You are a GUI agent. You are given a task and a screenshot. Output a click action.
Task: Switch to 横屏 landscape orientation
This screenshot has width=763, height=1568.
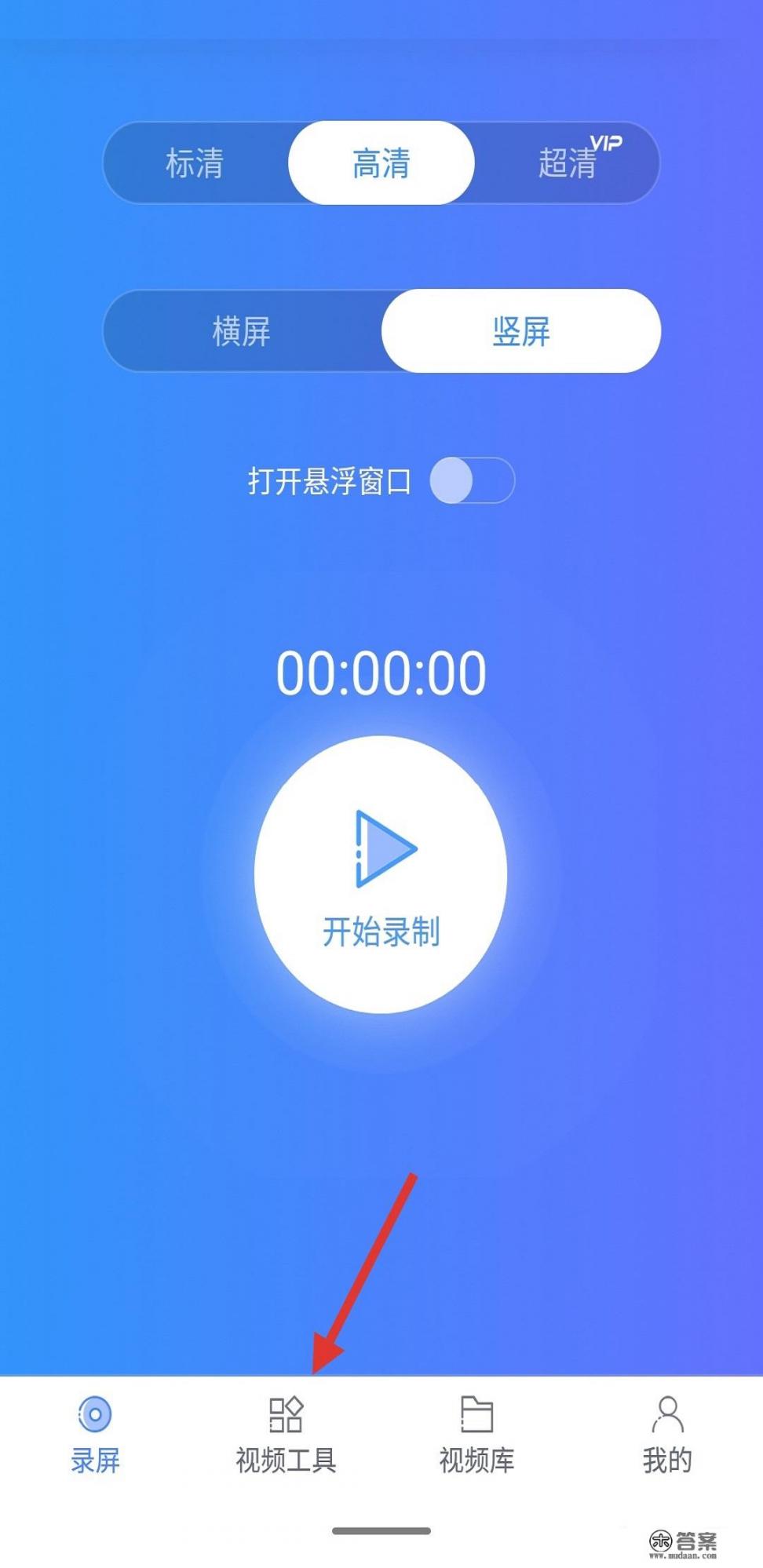pyautogui.click(x=239, y=330)
